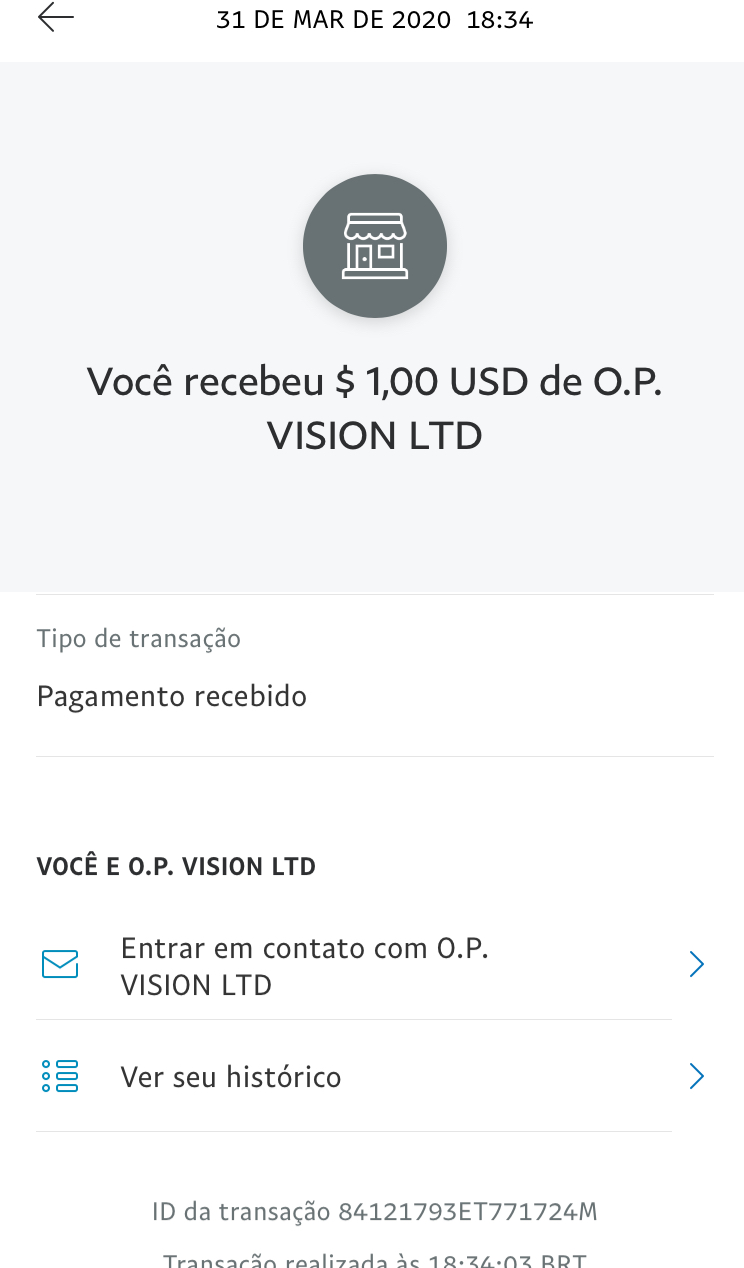Image resolution: width=744 pixels, height=1268 pixels.
Task: Open Ver seu histórico
Action: [x=372, y=1077]
